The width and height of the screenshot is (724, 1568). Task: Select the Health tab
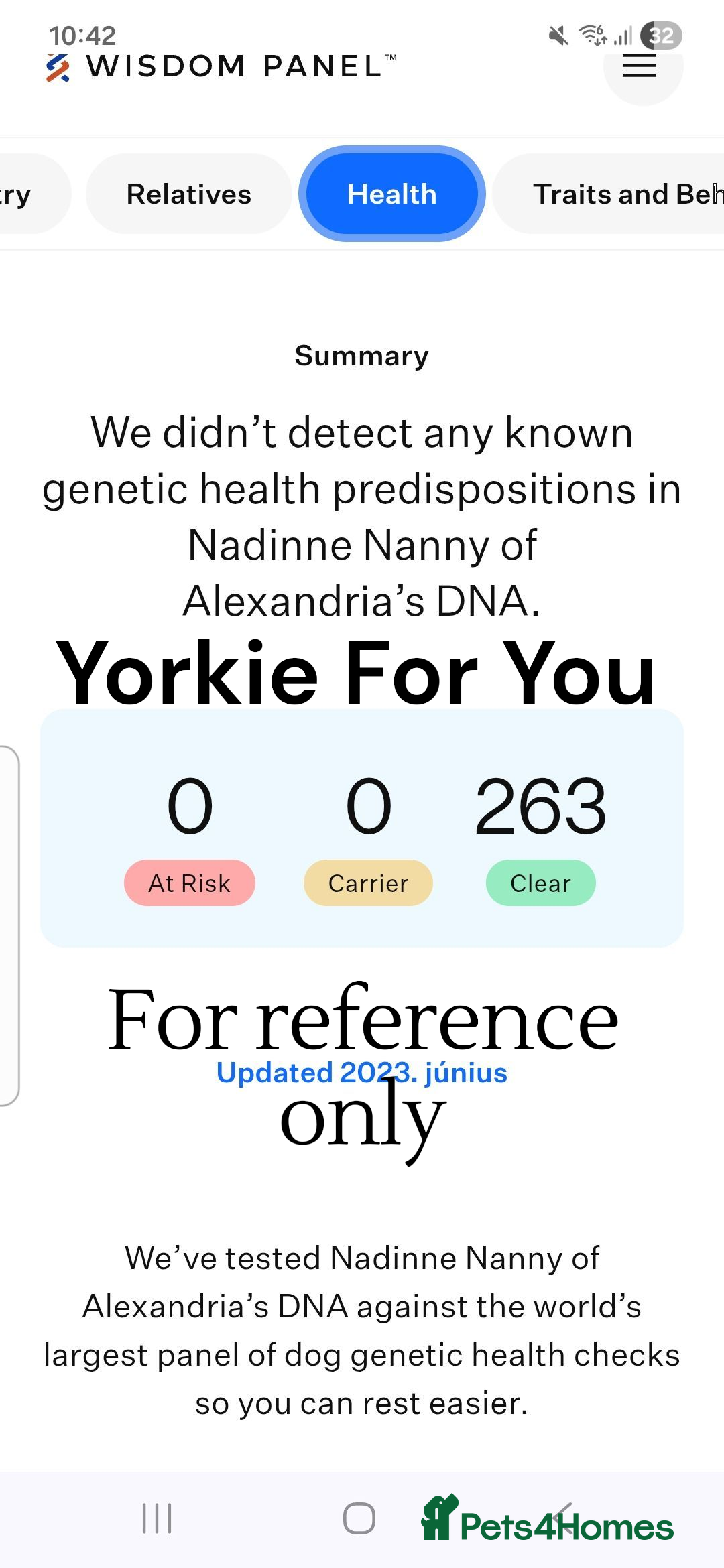pos(391,194)
